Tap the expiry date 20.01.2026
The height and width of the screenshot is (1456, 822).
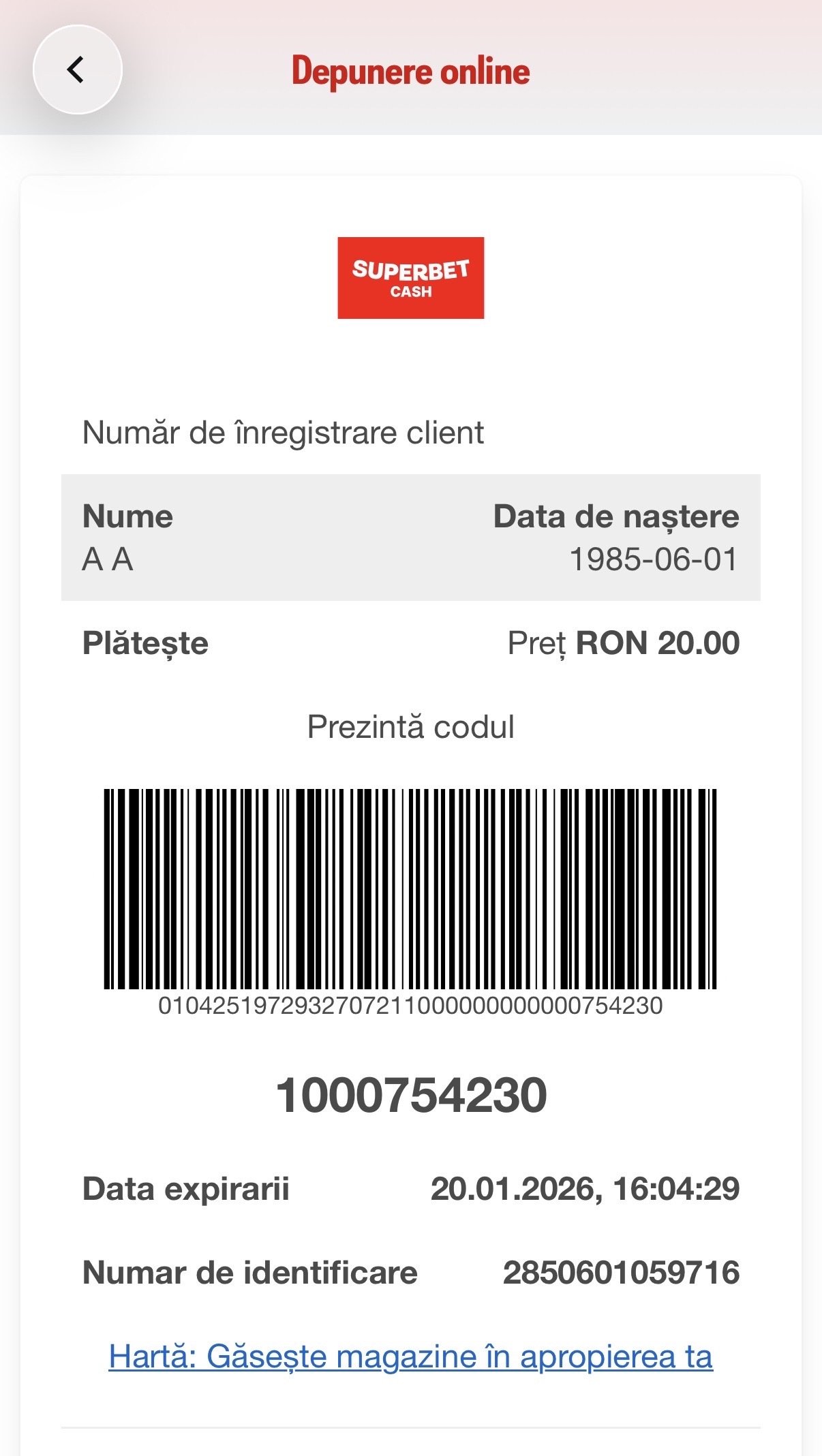tap(586, 1186)
